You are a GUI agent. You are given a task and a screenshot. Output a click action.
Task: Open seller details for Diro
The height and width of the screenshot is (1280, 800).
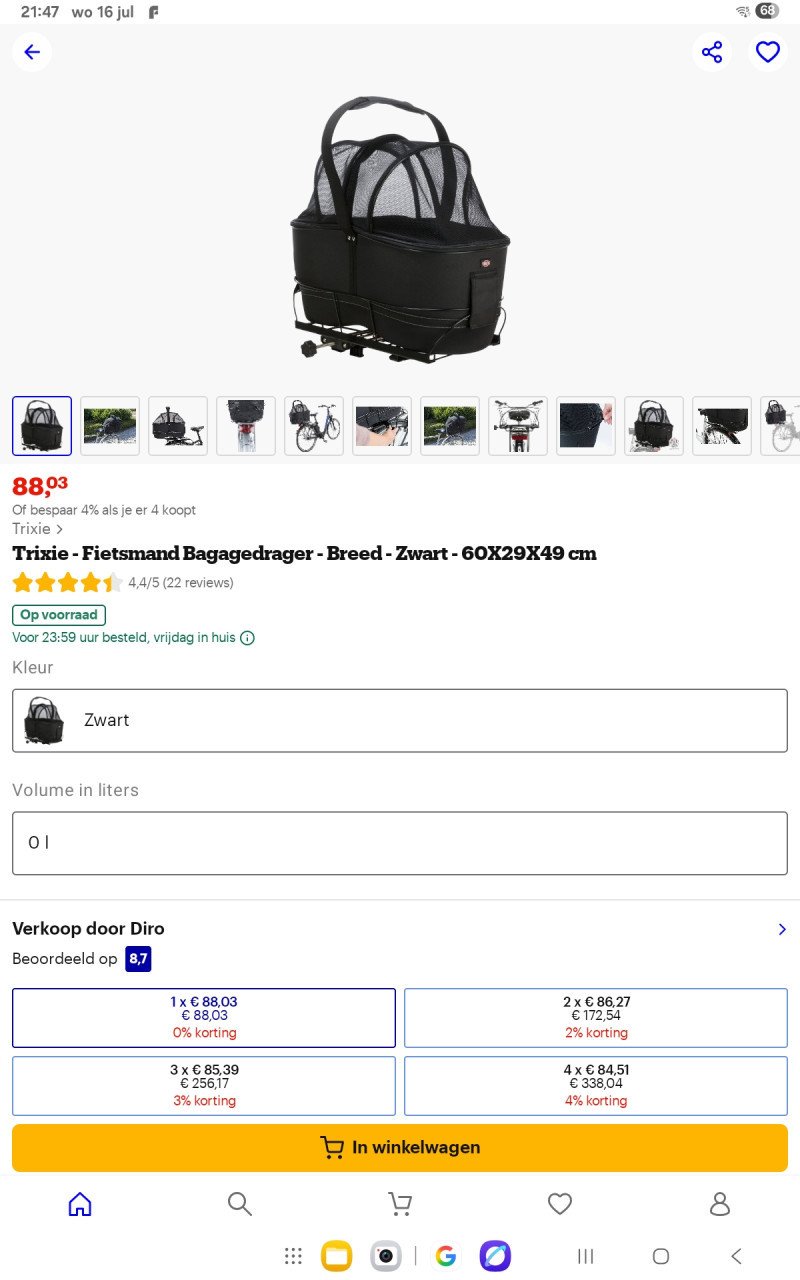click(x=781, y=929)
